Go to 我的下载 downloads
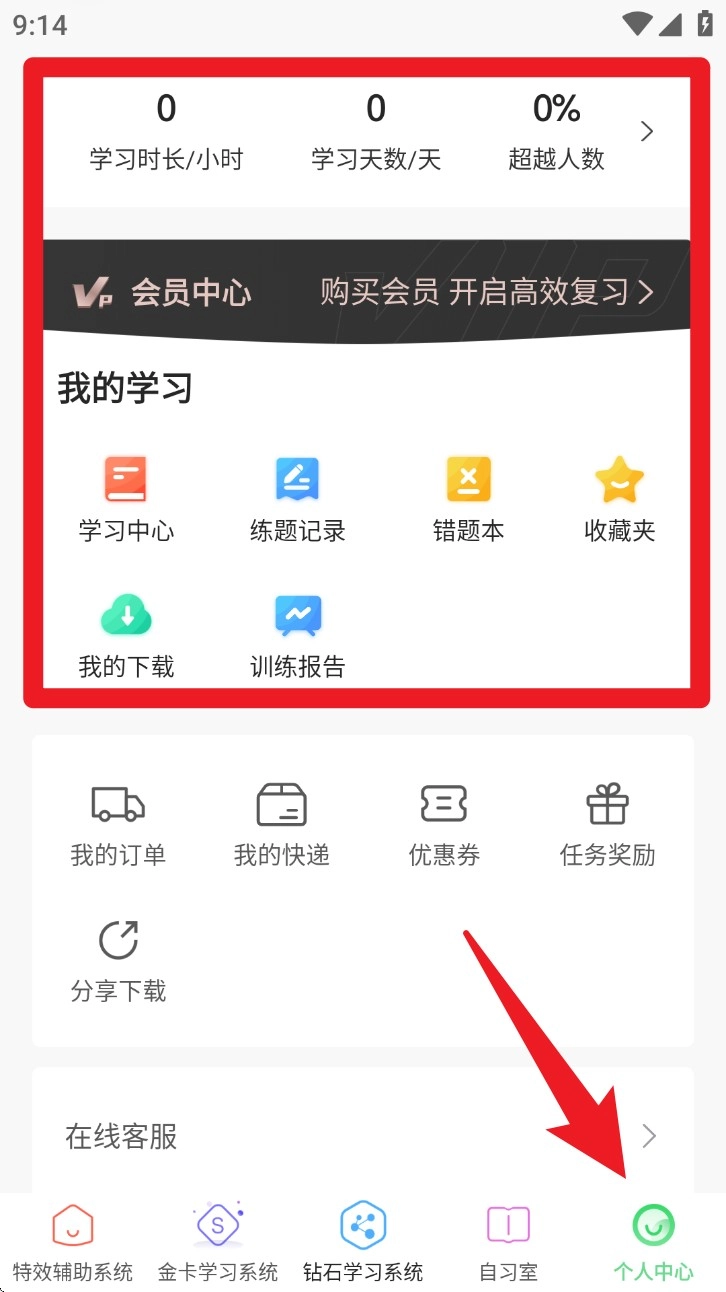Screen dimensions: 726x1292 click(x=126, y=635)
